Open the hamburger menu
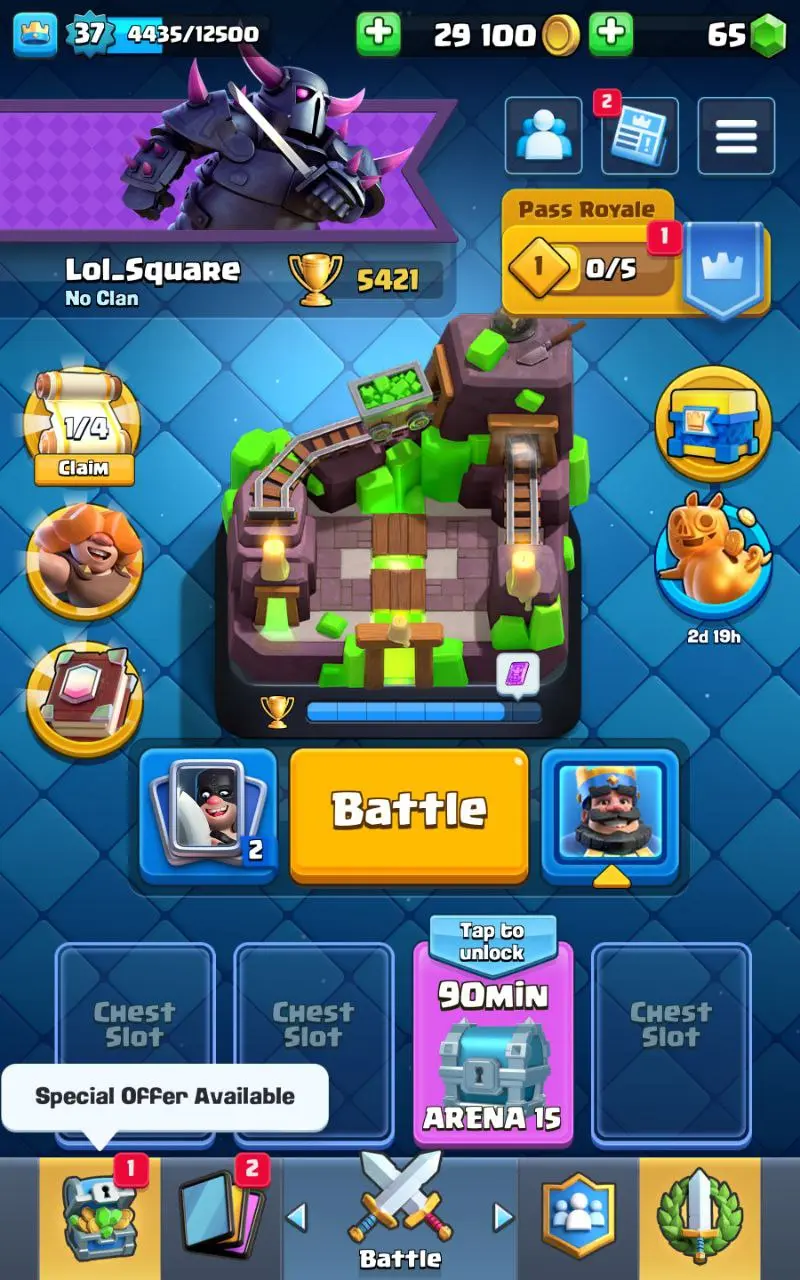The image size is (800, 1280). click(736, 137)
